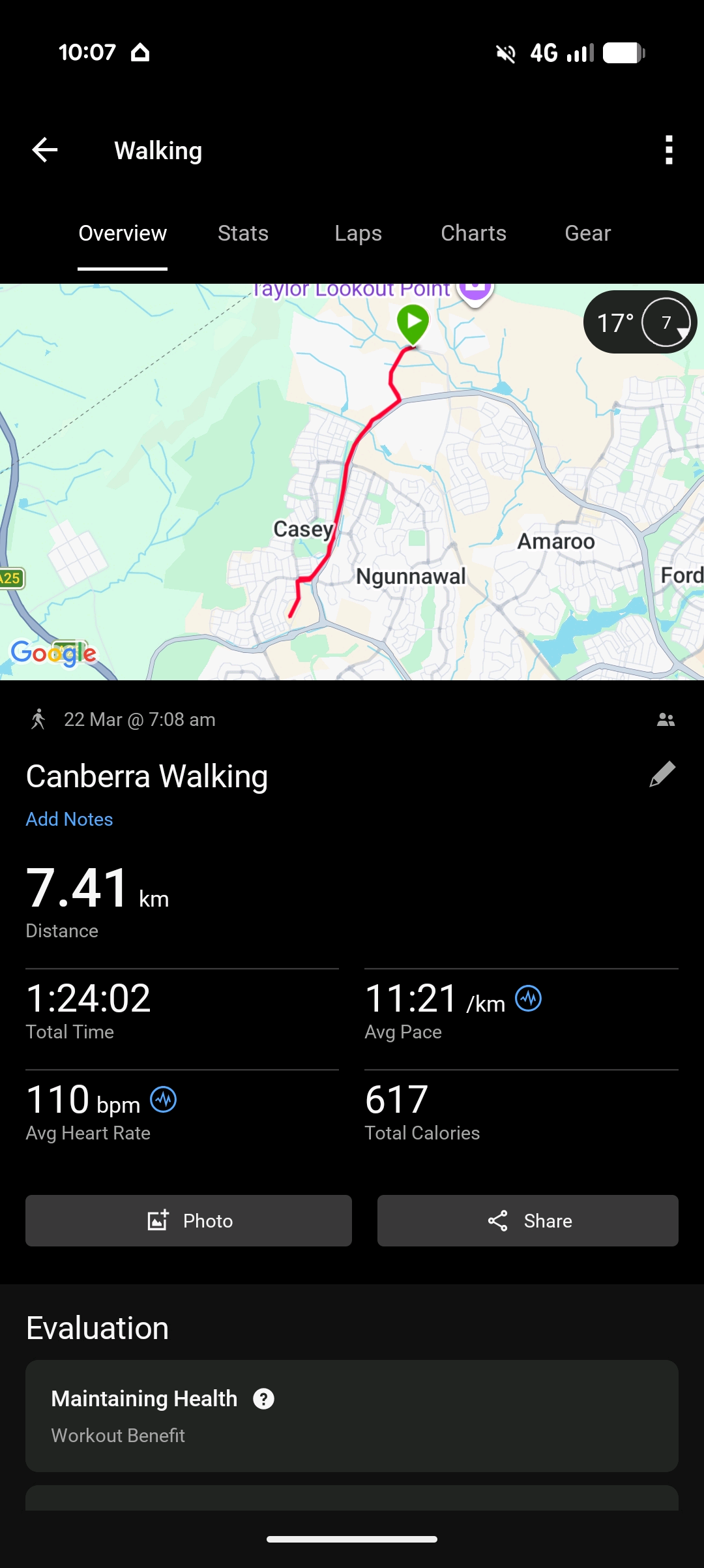Viewport: 704px width, 1568px height.
Task: Open the three-dot overflow menu
Action: [668, 150]
